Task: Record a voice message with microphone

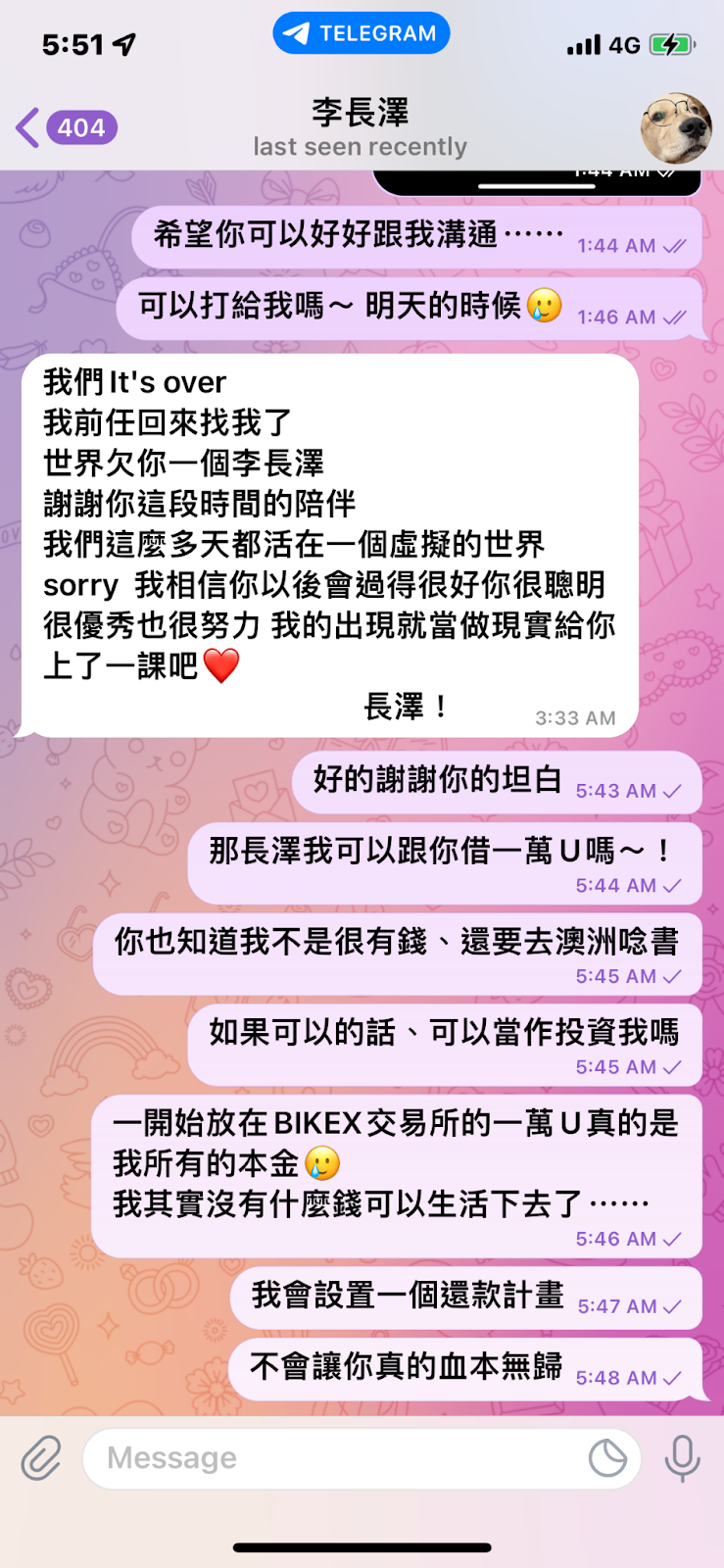Action: click(682, 1457)
